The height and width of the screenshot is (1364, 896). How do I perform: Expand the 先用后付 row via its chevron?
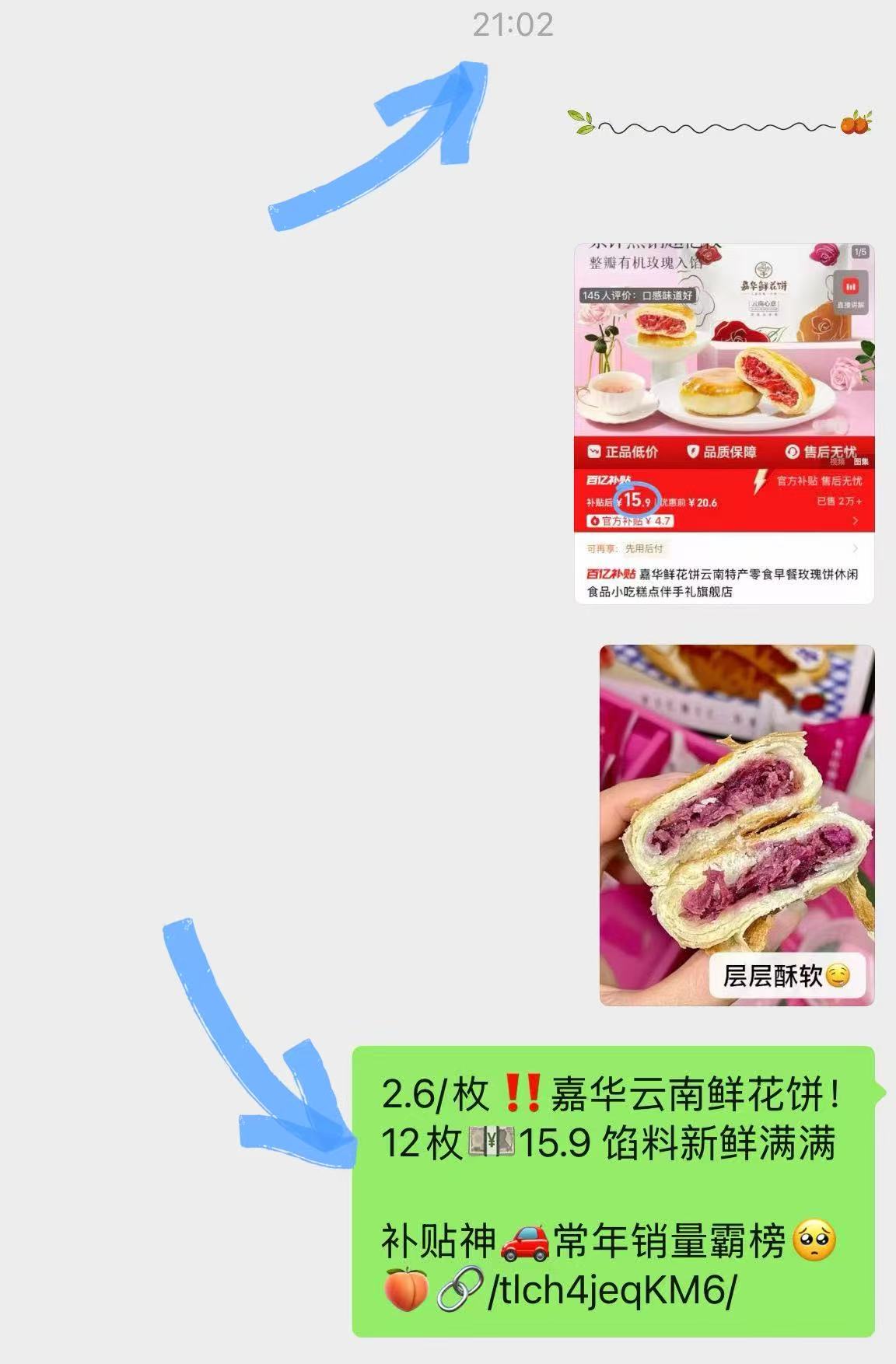click(854, 548)
